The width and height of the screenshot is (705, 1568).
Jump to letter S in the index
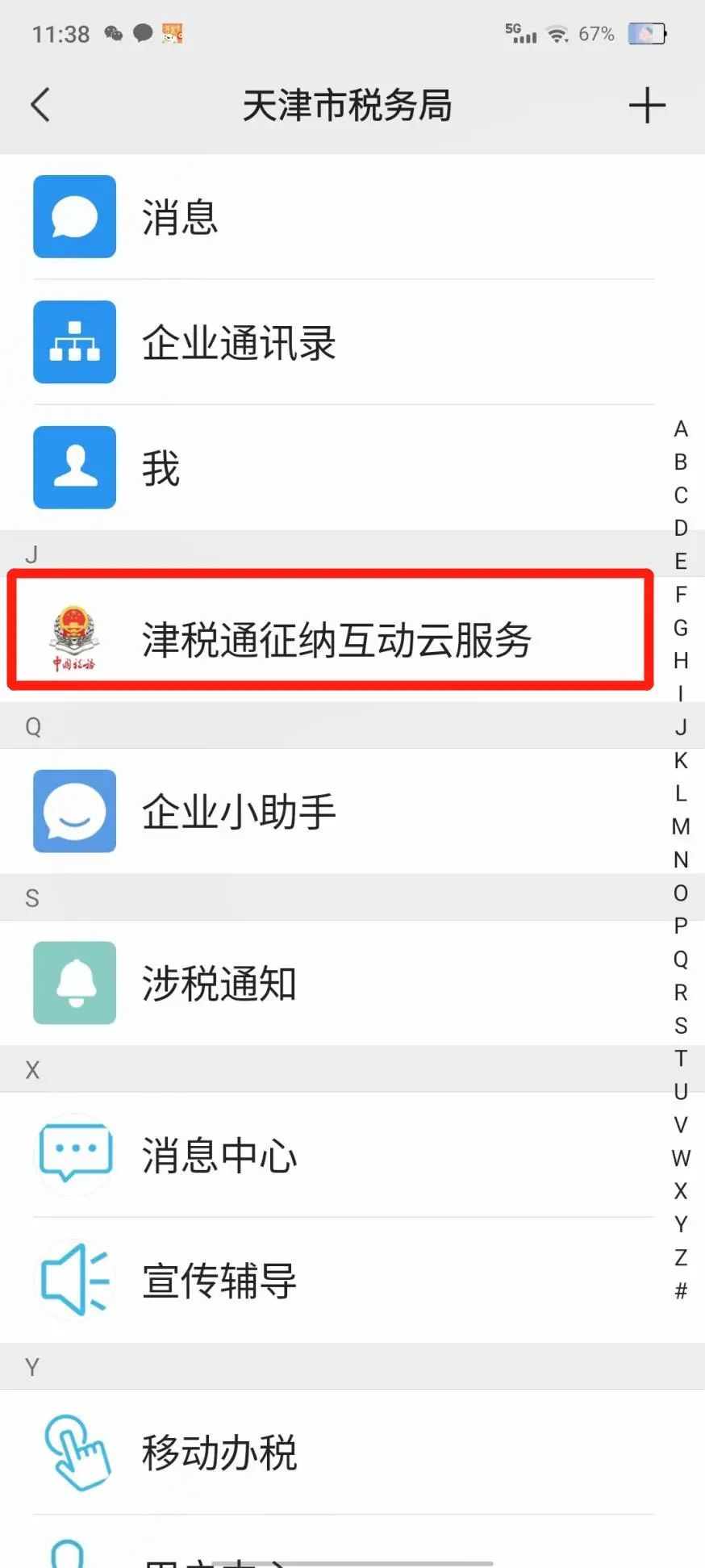coord(681,1026)
